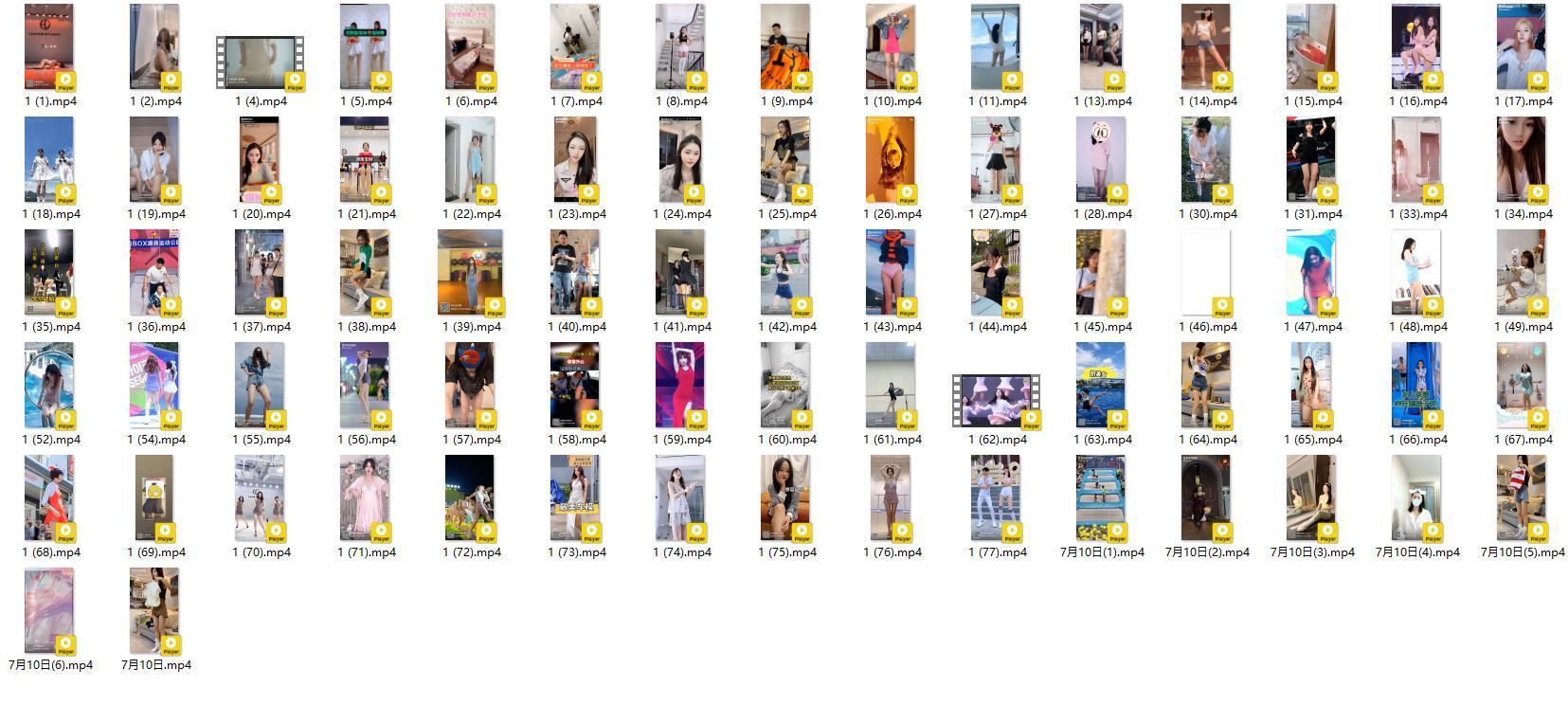Choose video 1 (26).mp4
The image size is (1568, 723).
(x=891, y=160)
